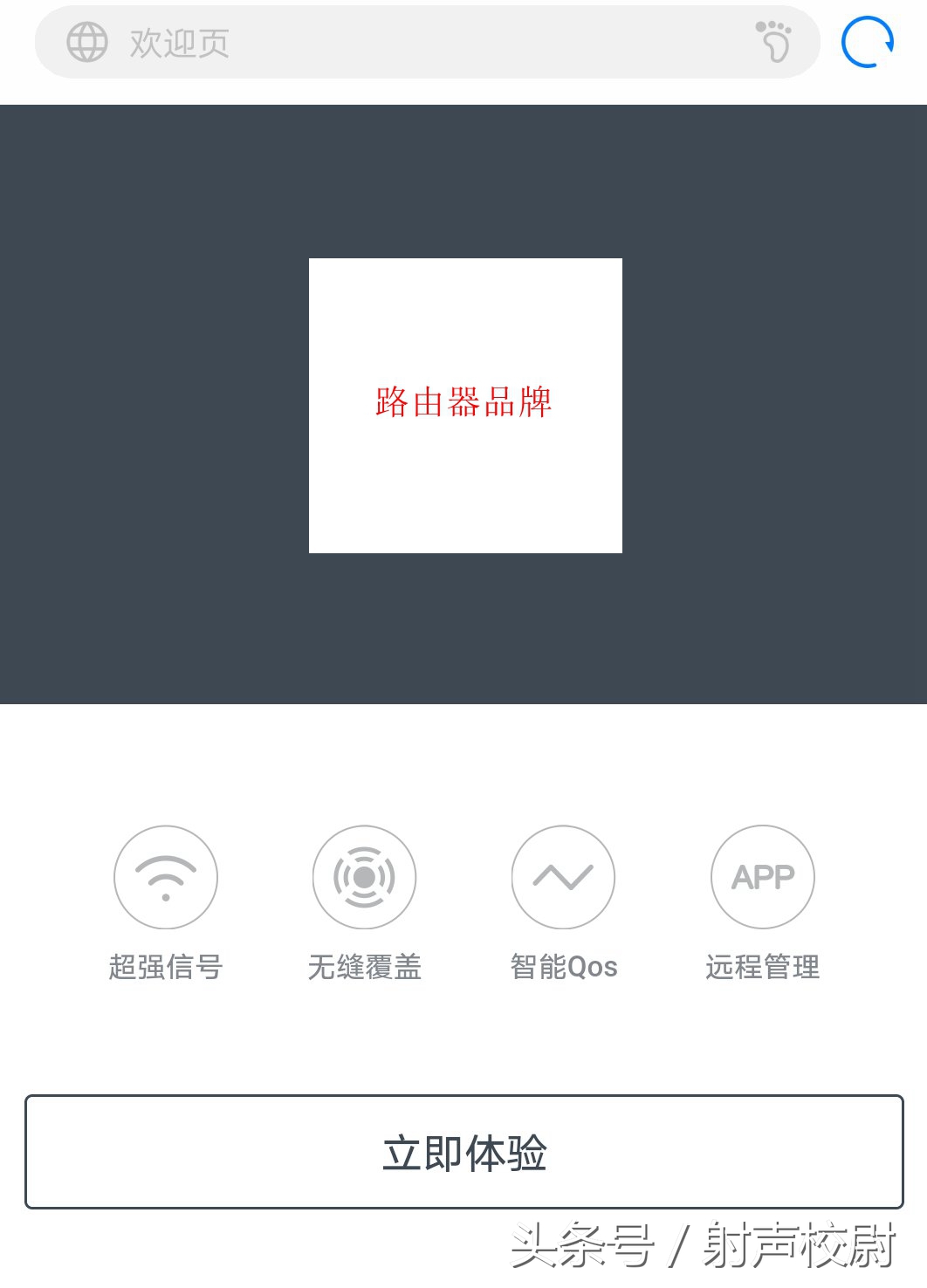Click the blue page refresh icon
The image size is (927, 1288).
pyautogui.click(x=868, y=41)
